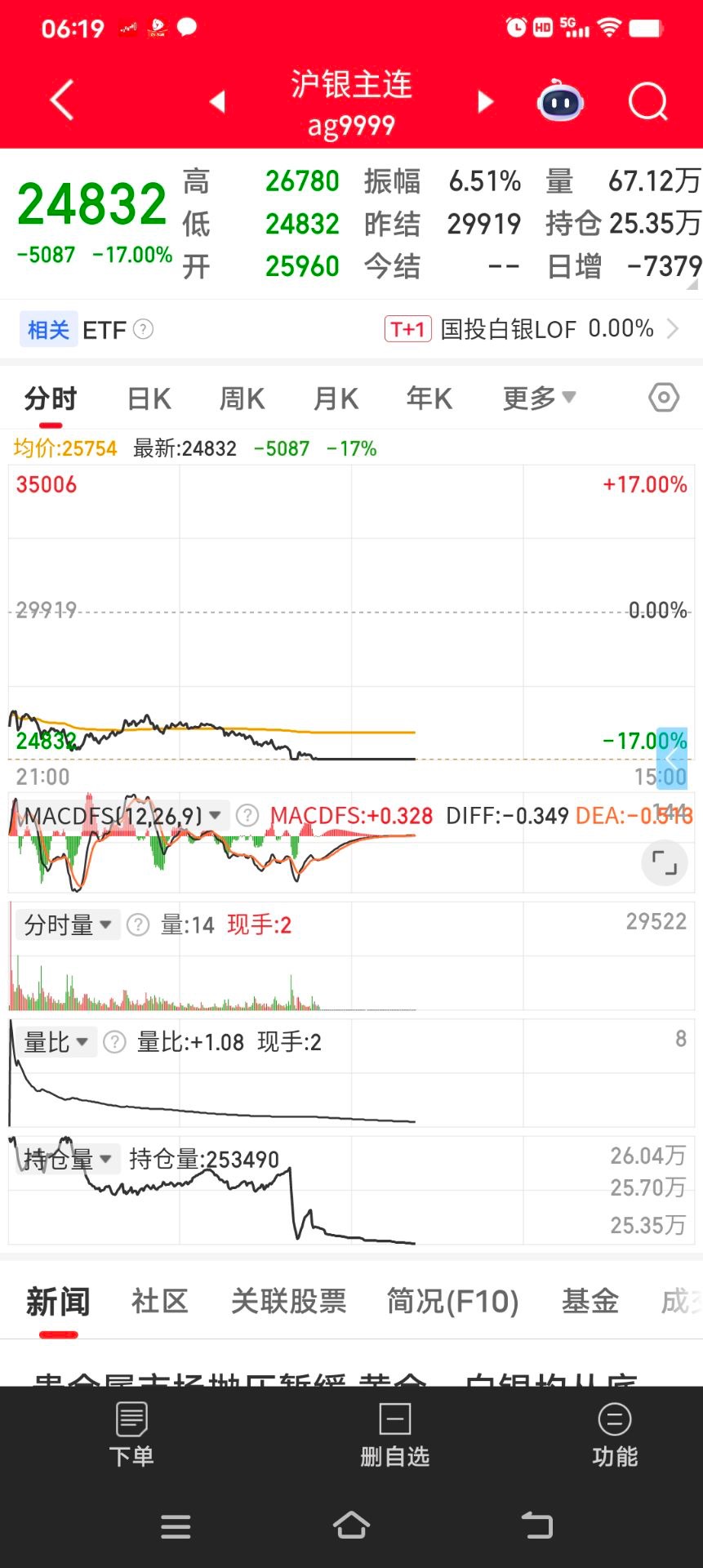Image resolution: width=703 pixels, height=1568 pixels.
Task: Switch to the next contract with right triangle
Action: point(485,102)
